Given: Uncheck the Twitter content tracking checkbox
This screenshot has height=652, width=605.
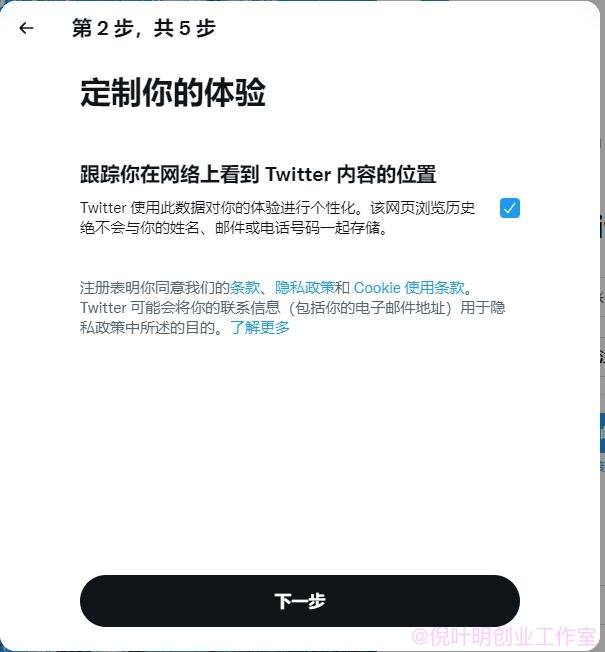Looking at the screenshot, I should pyautogui.click(x=509, y=208).
